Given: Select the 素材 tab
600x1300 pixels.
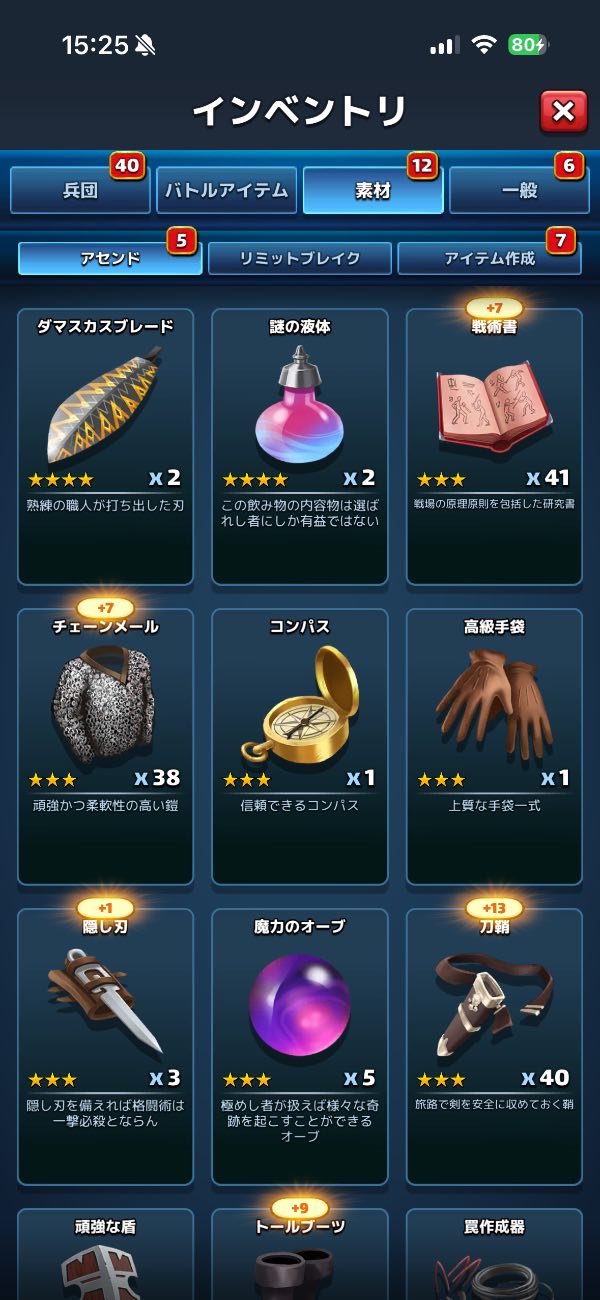Looking at the screenshot, I should pos(372,190).
